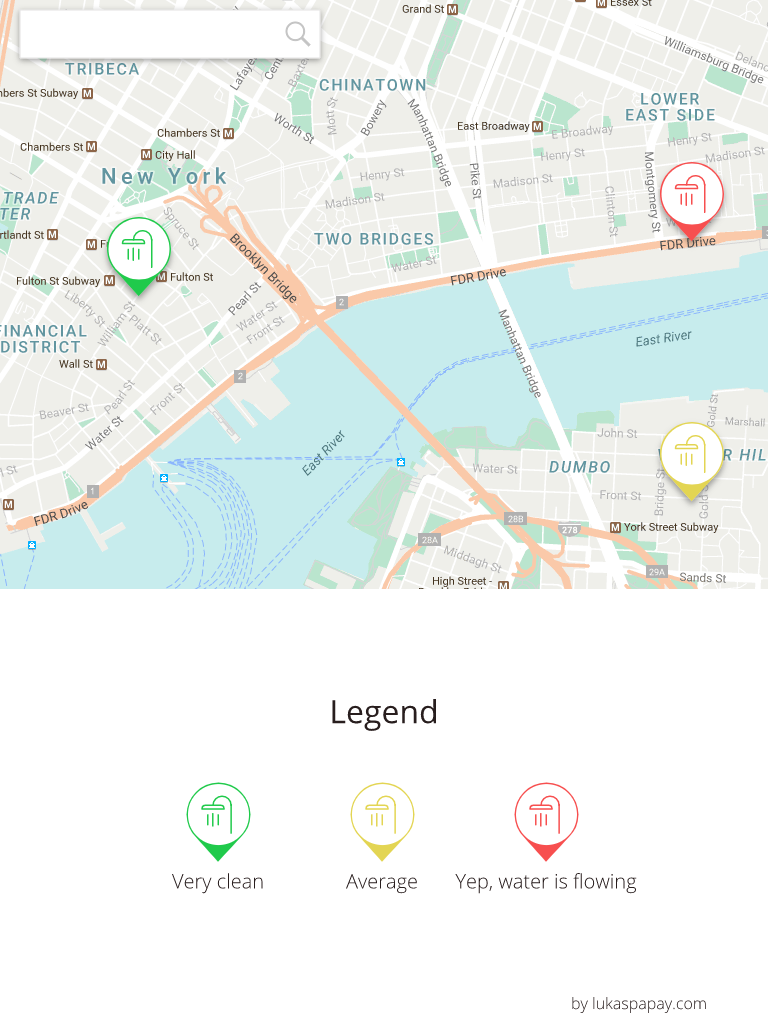This screenshot has height=1024, width=768.
Task: Tap the magnifier search icon
Action: point(297,34)
